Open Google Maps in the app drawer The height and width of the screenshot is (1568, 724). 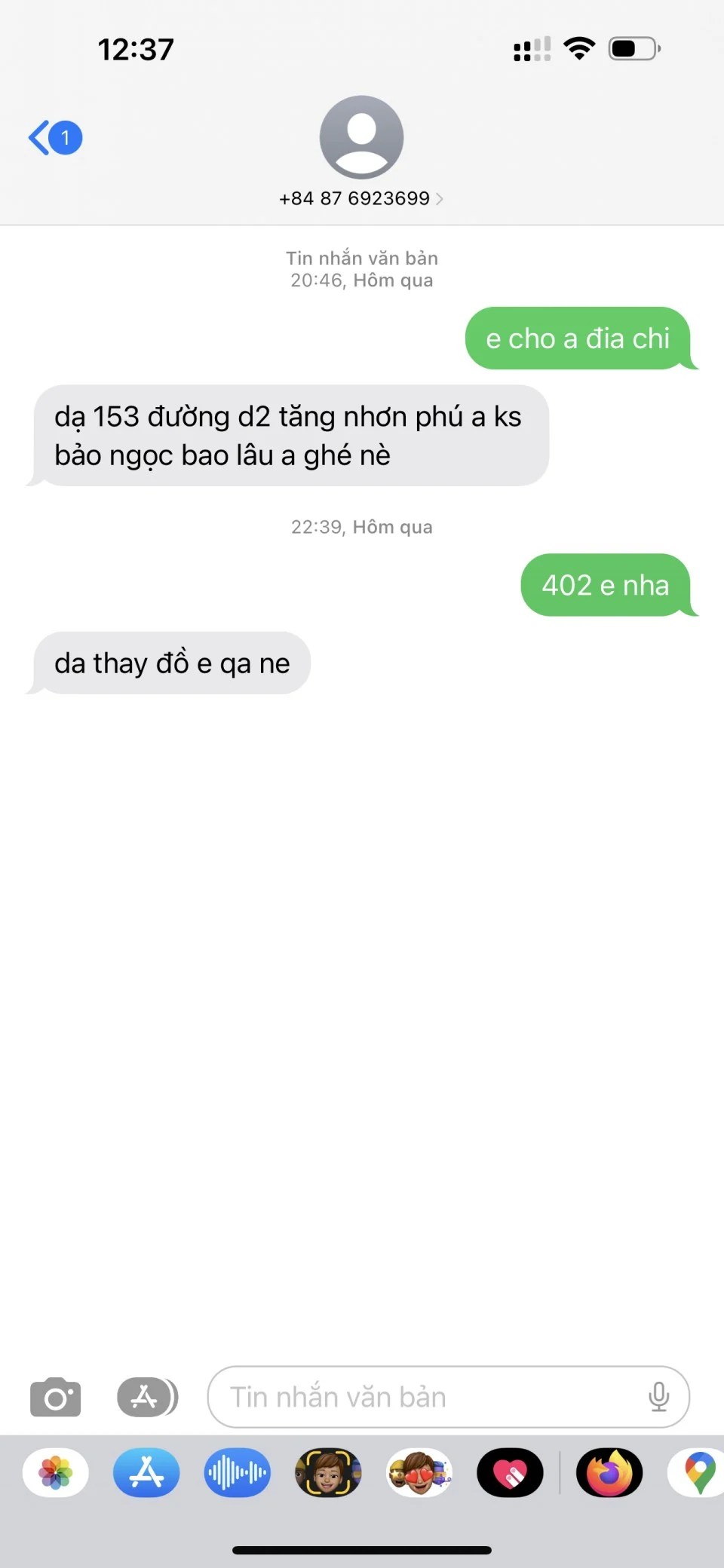(x=697, y=1472)
